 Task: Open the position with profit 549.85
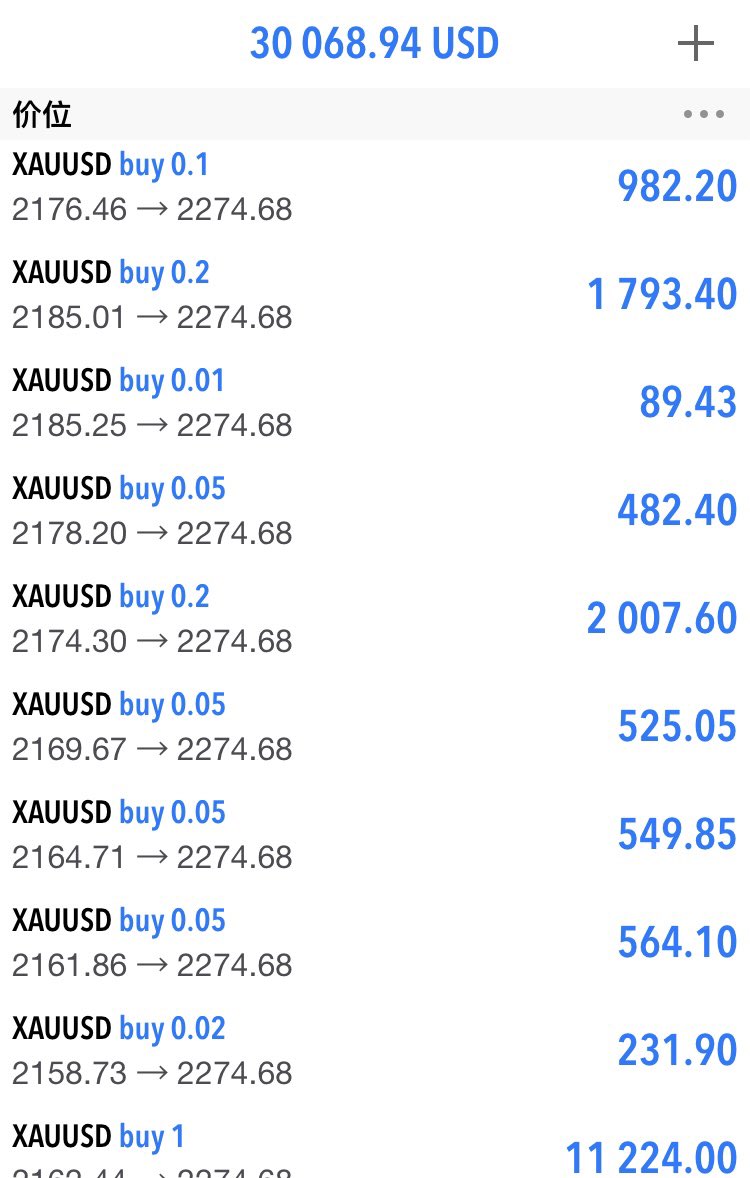point(375,835)
